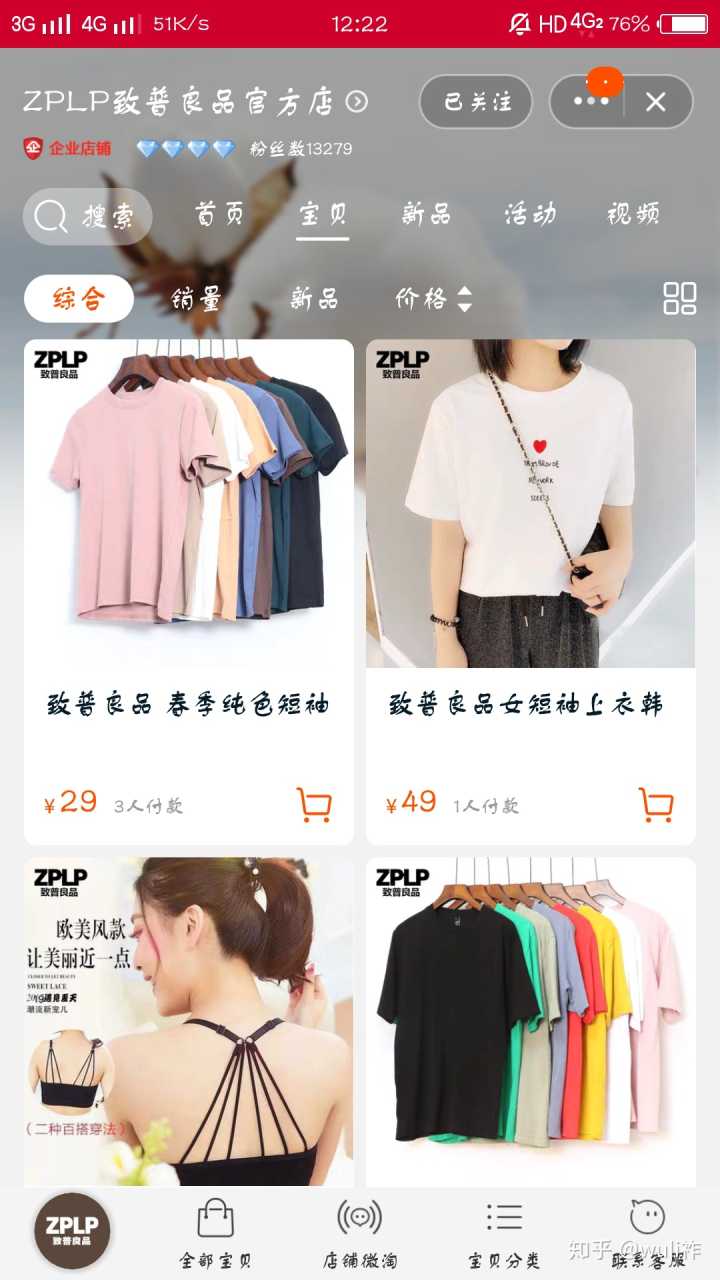
Task: Contact customer service 联系客服
Action: pos(648,1234)
